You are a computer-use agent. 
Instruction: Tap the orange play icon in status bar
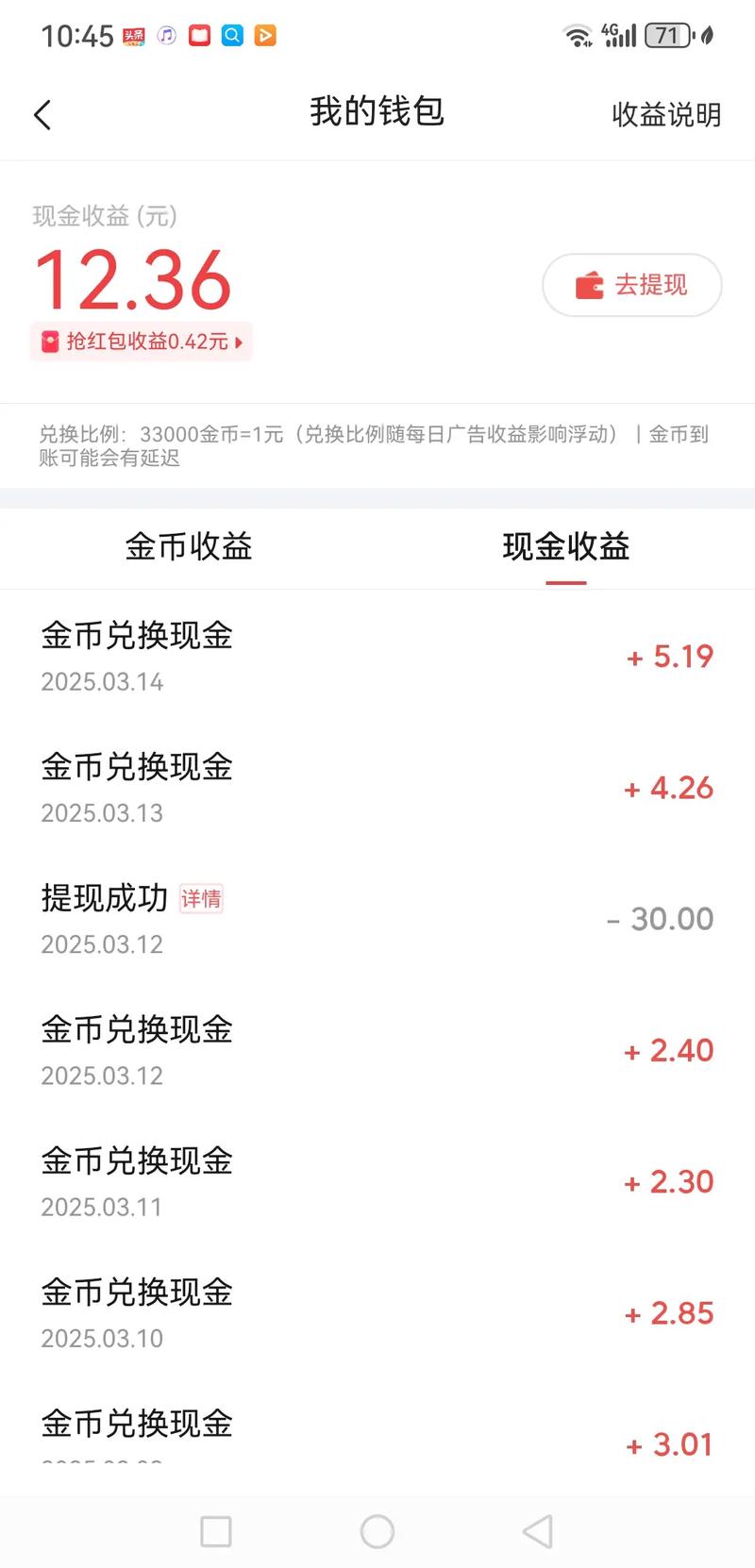pos(265,35)
